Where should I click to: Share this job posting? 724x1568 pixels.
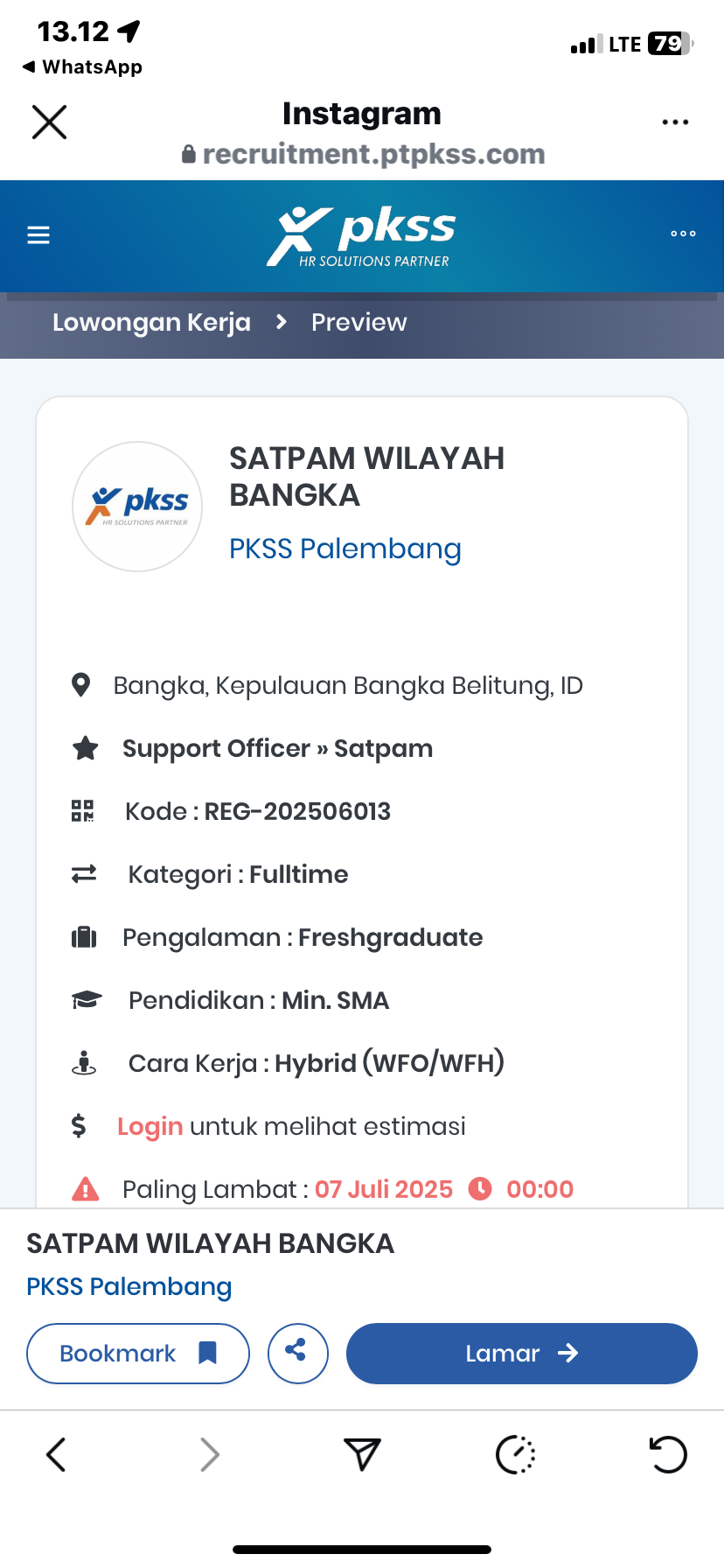coord(297,1354)
